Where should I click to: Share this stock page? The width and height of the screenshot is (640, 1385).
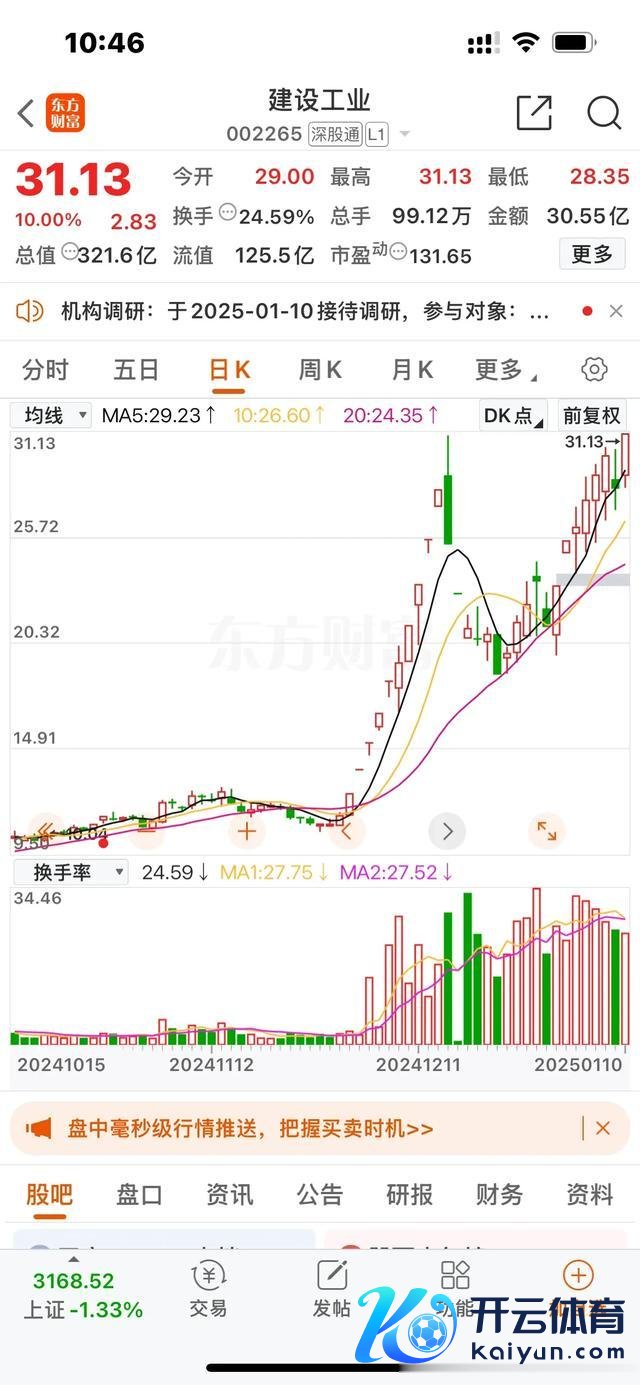pos(534,113)
